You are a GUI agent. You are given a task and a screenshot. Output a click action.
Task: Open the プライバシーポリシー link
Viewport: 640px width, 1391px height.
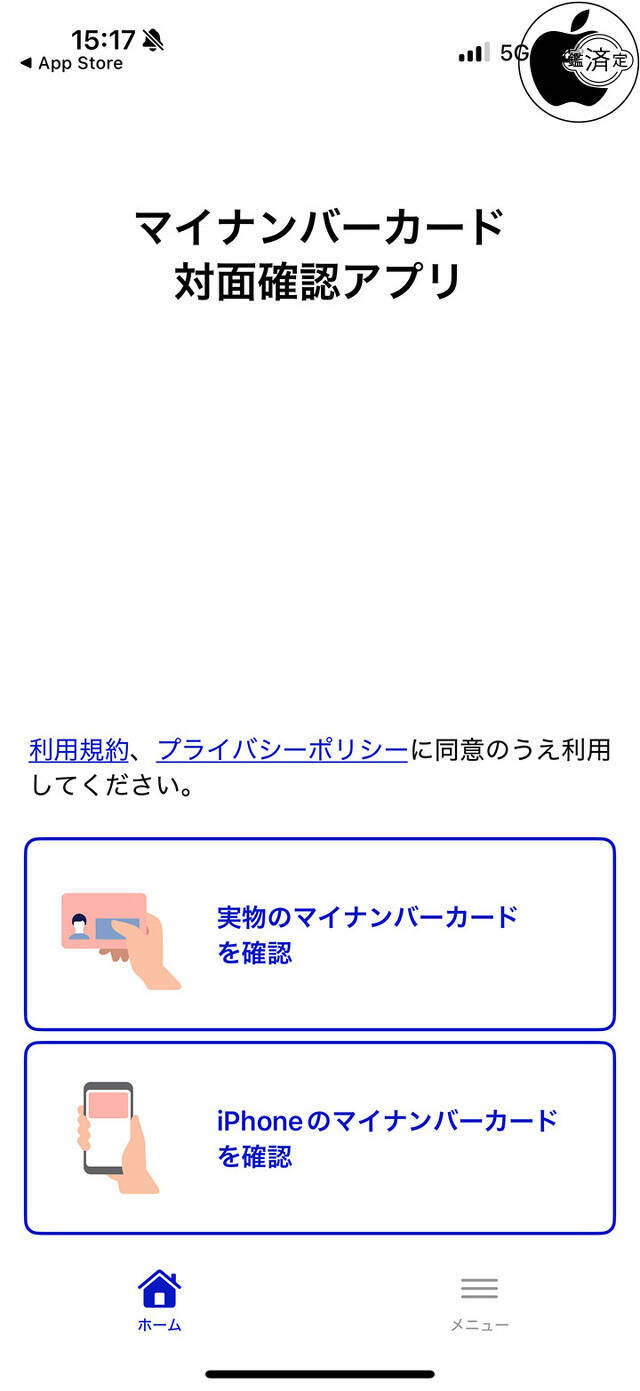pyautogui.click(x=282, y=750)
